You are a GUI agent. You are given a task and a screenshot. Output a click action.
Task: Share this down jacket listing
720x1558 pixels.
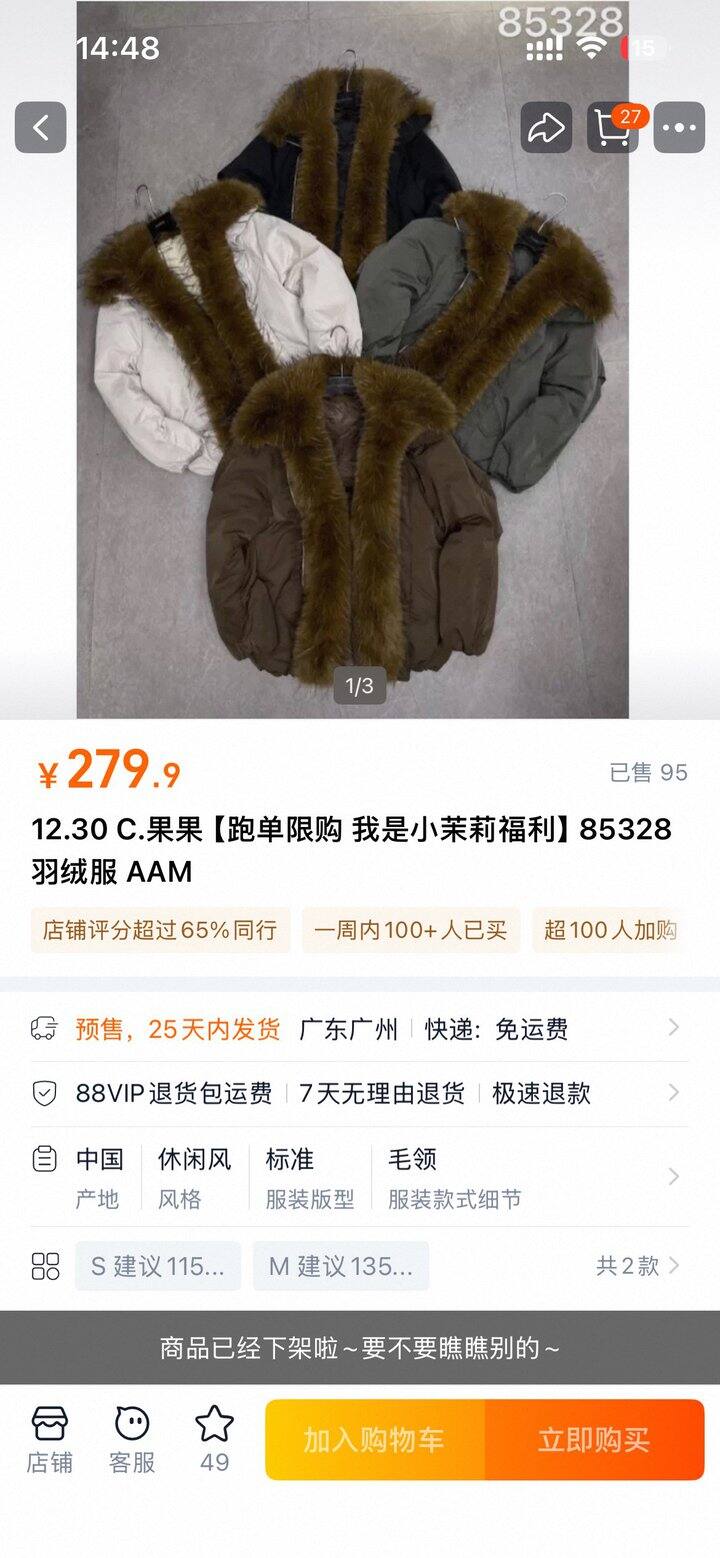click(546, 127)
